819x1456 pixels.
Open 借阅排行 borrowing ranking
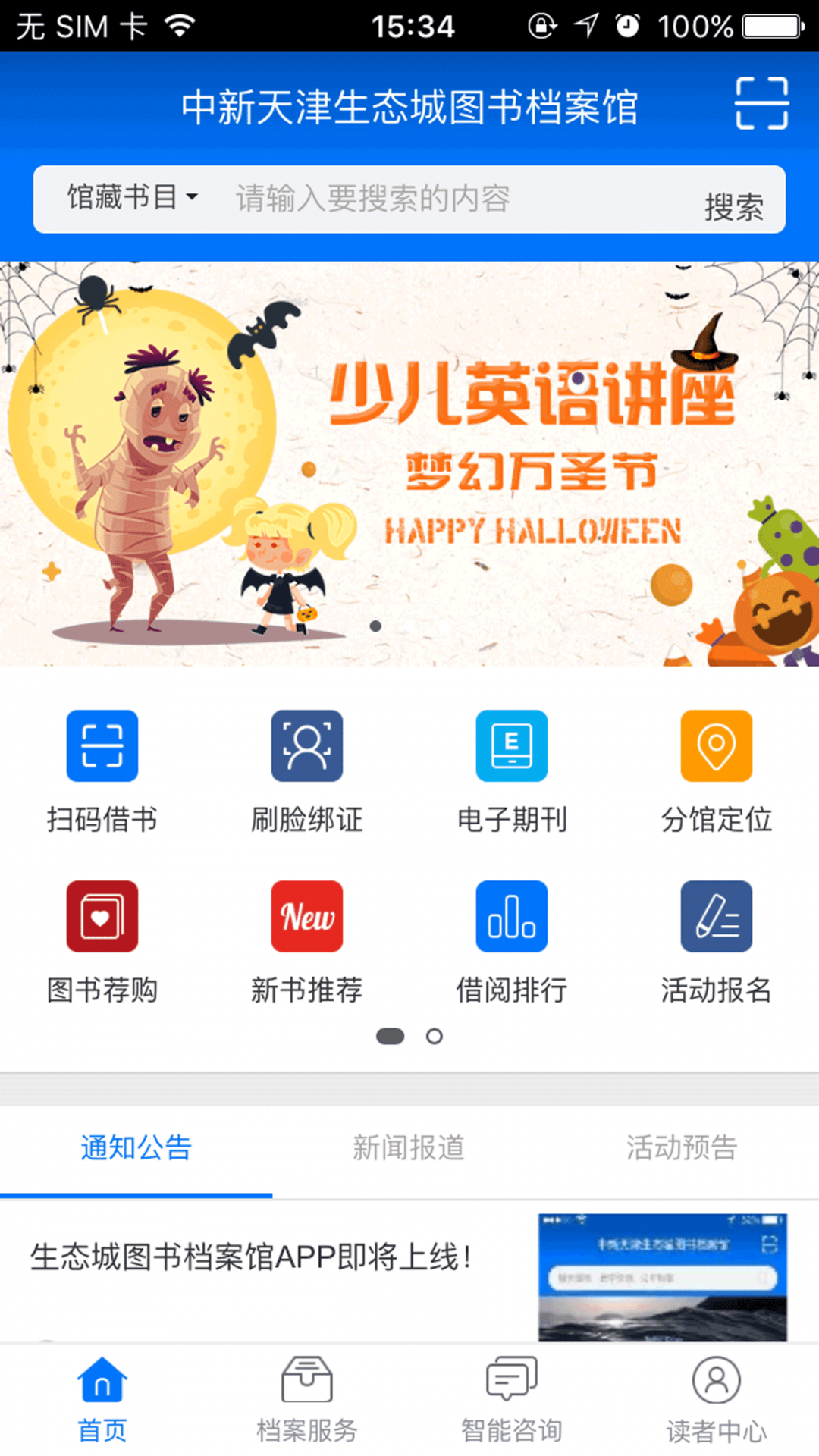[512, 942]
